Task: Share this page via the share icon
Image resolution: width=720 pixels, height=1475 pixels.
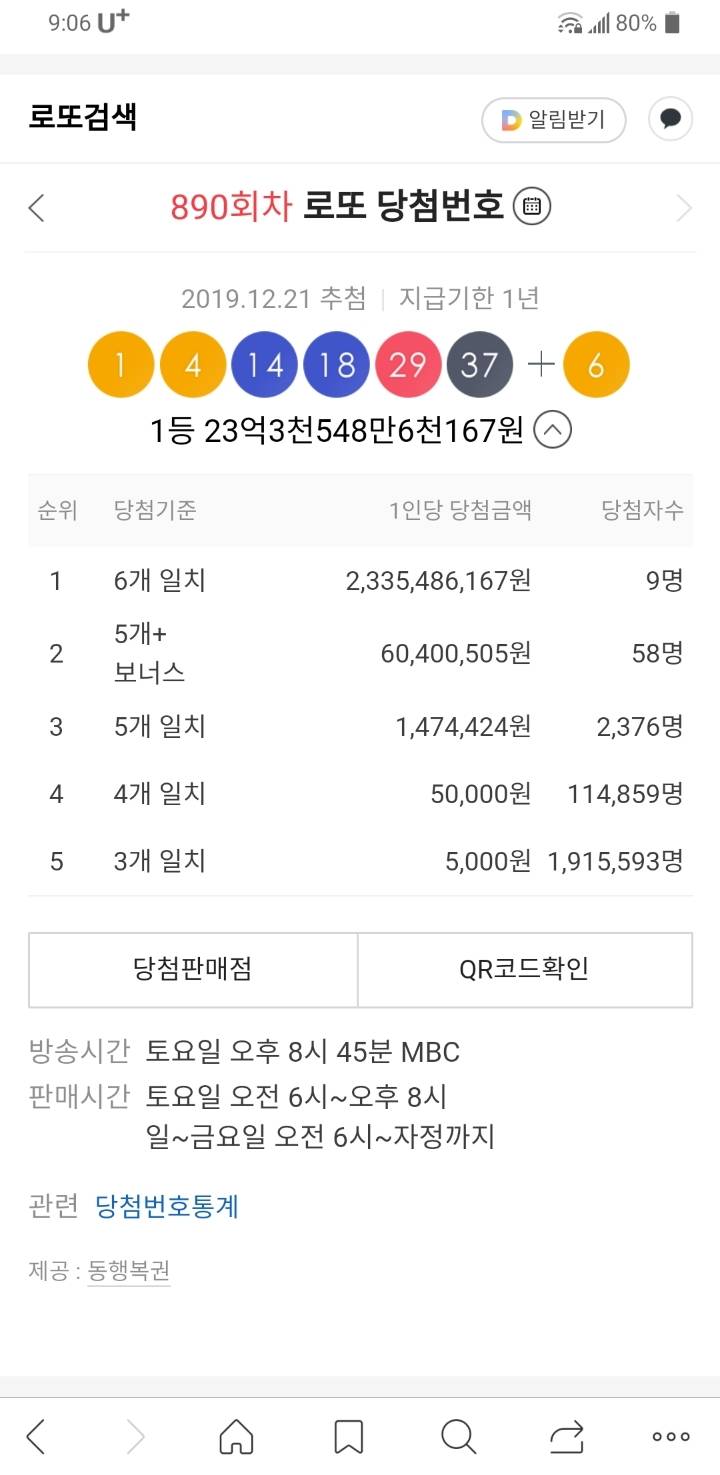Action: click(x=567, y=1437)
